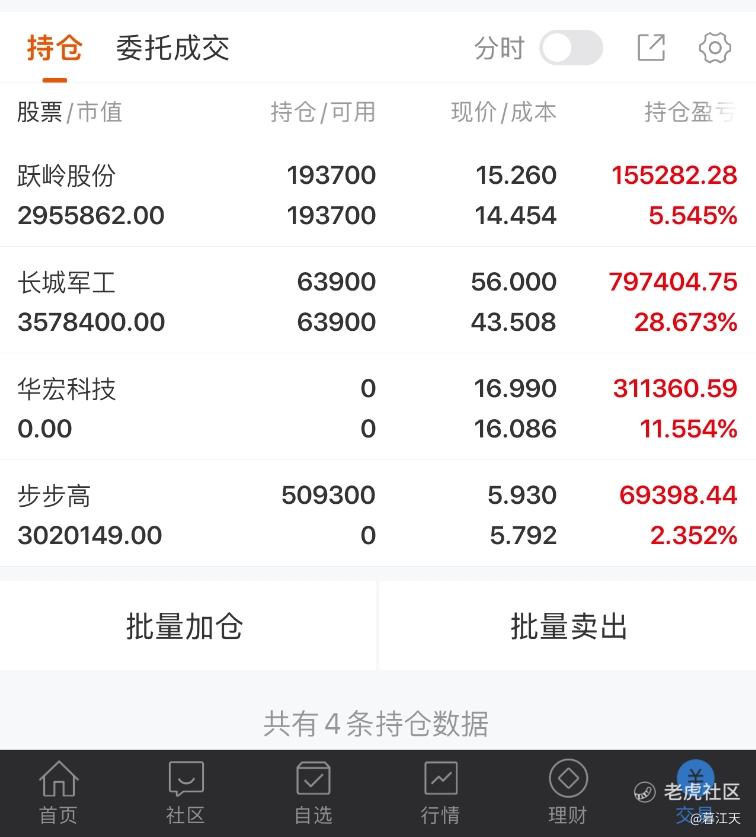The height and width of the screenshot is (837, 756).
Task: Open the settings gear icon
Action: [714, 48]
